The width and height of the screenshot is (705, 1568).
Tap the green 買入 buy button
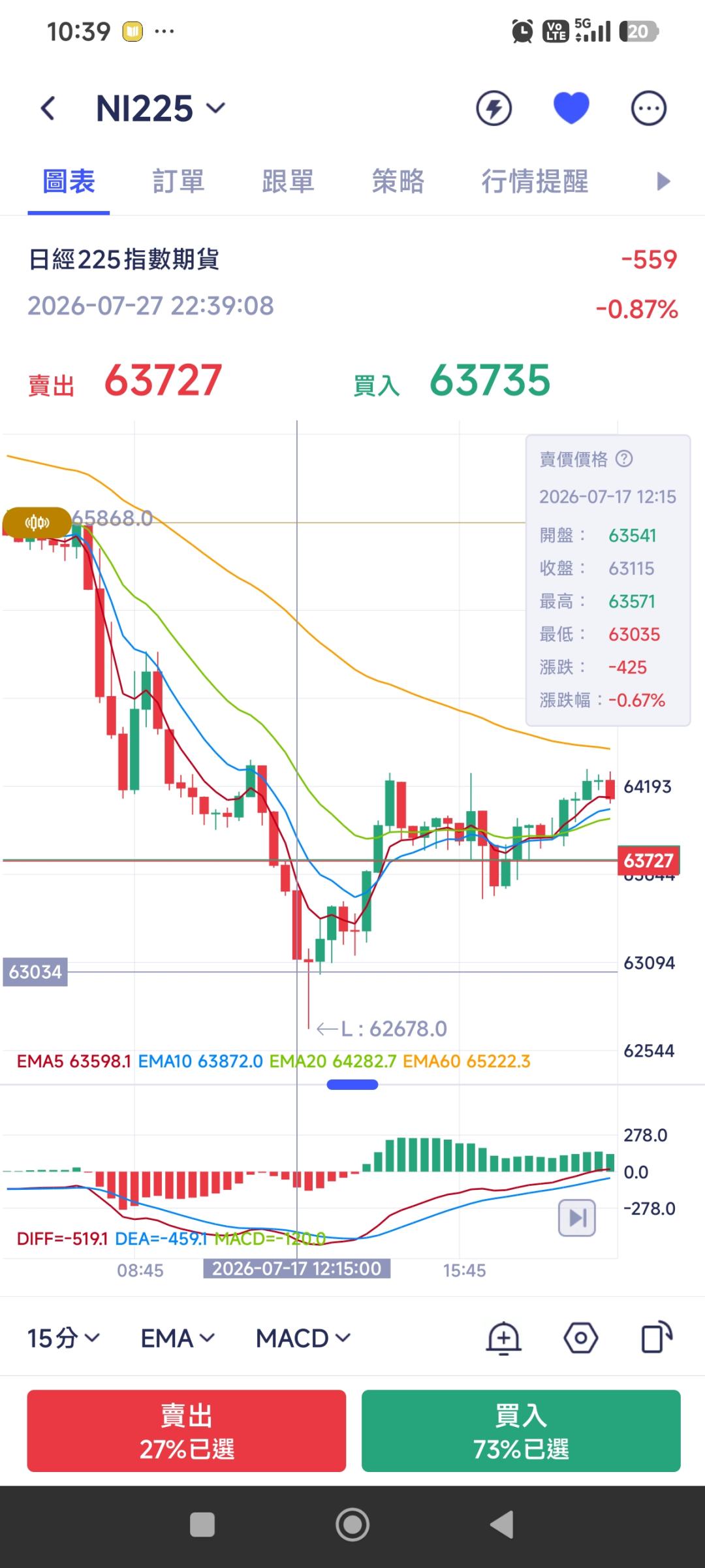(521, 1431)
